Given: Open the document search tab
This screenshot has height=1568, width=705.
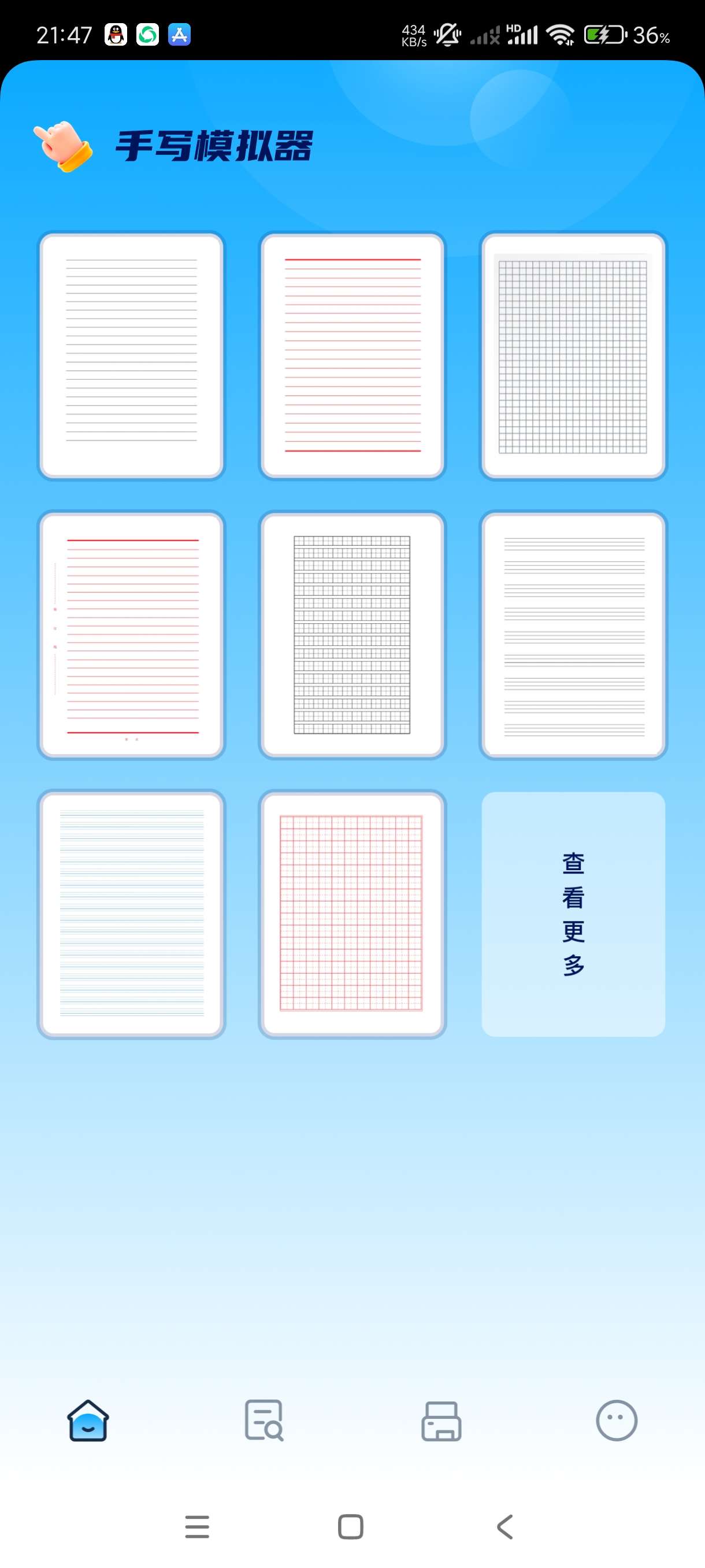Looking at the screenshot, I should (264, 1421).
